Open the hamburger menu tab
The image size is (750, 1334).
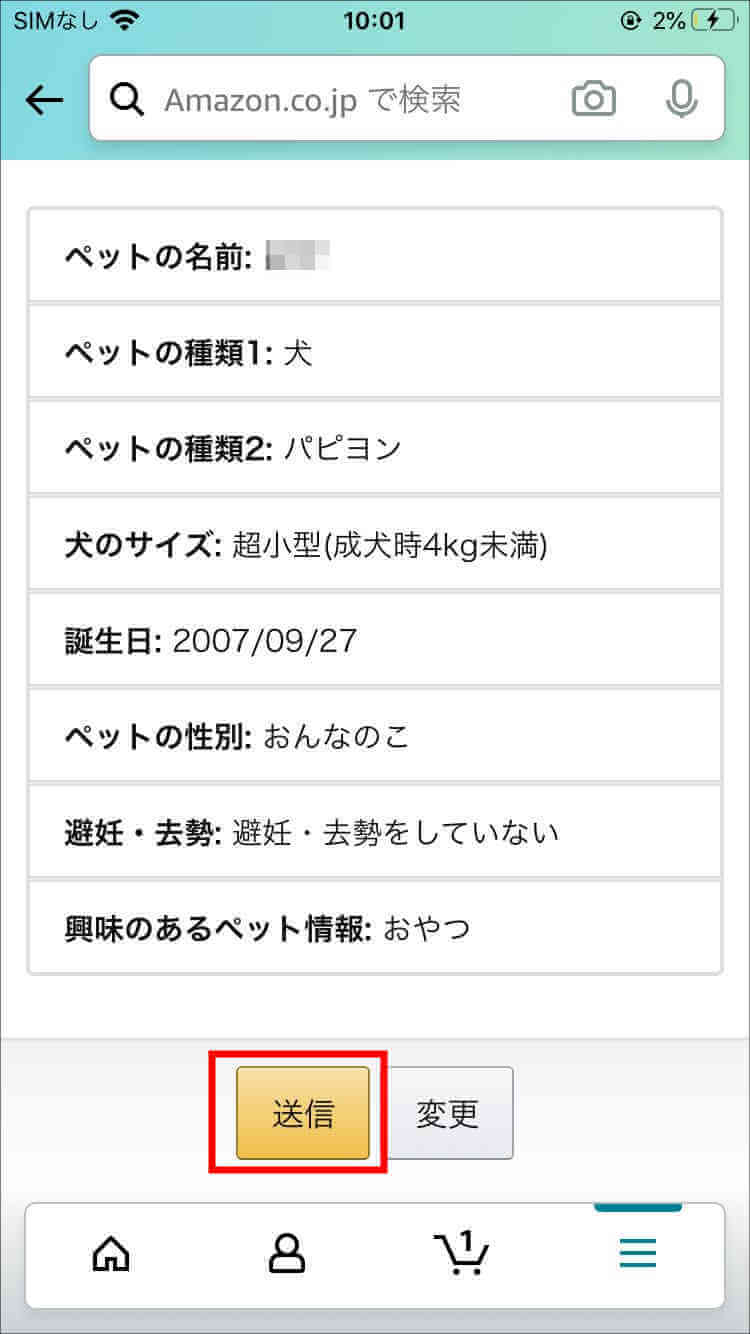tap(638, 1253)
